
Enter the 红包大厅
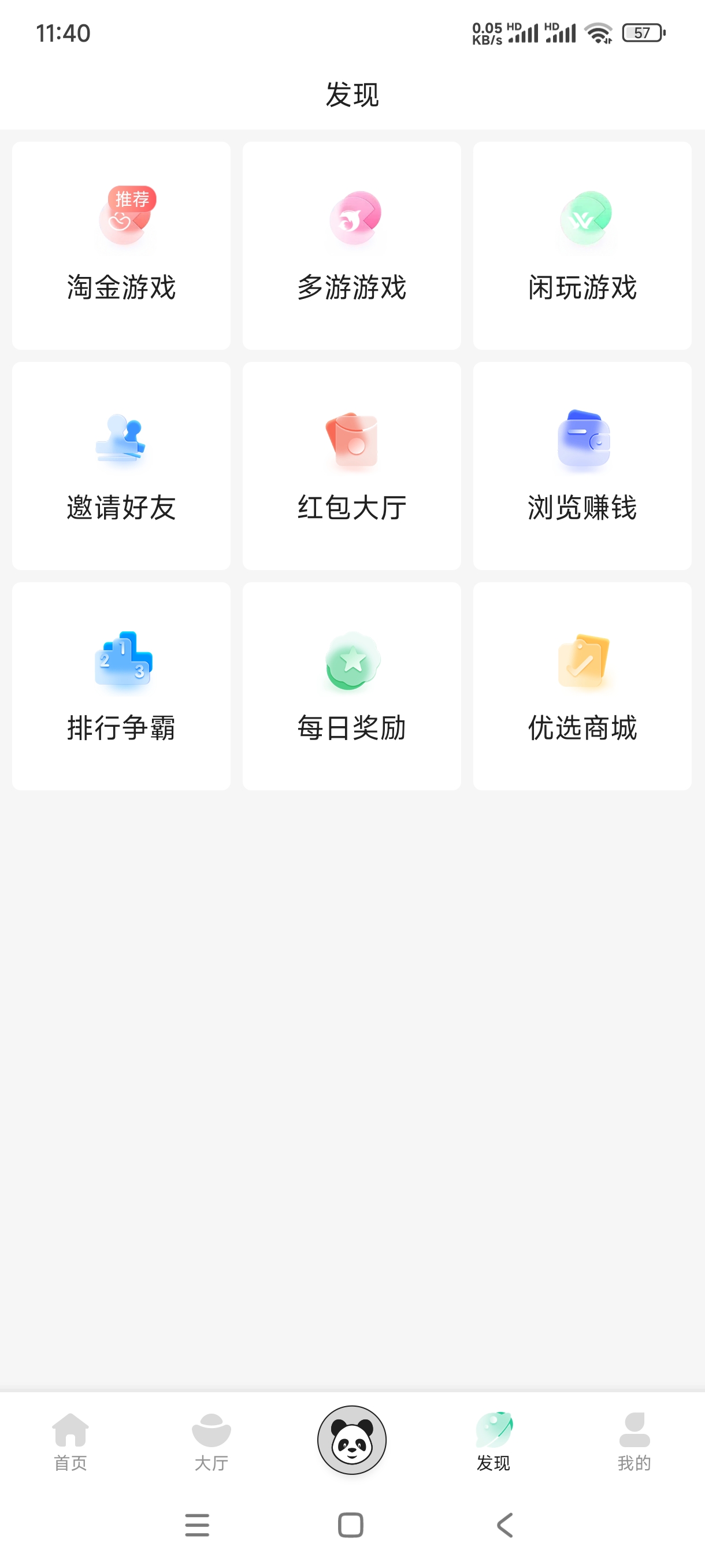coord(351,465)
